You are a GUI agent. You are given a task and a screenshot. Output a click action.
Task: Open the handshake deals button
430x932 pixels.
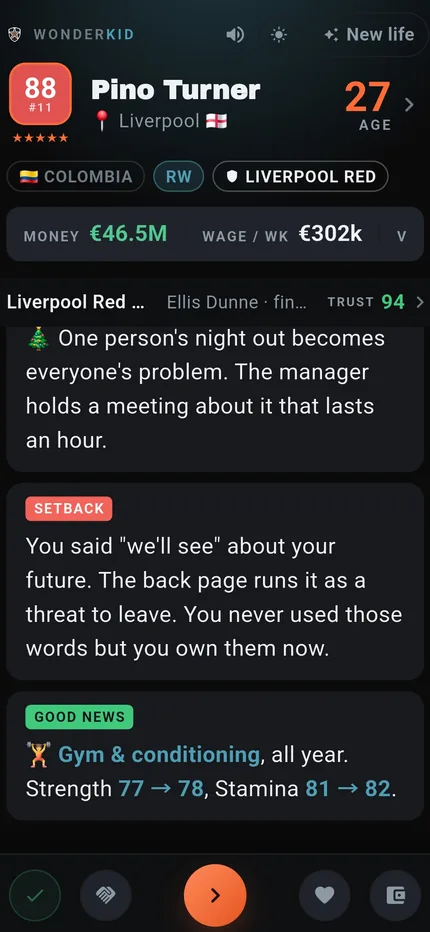click(106, 895)
